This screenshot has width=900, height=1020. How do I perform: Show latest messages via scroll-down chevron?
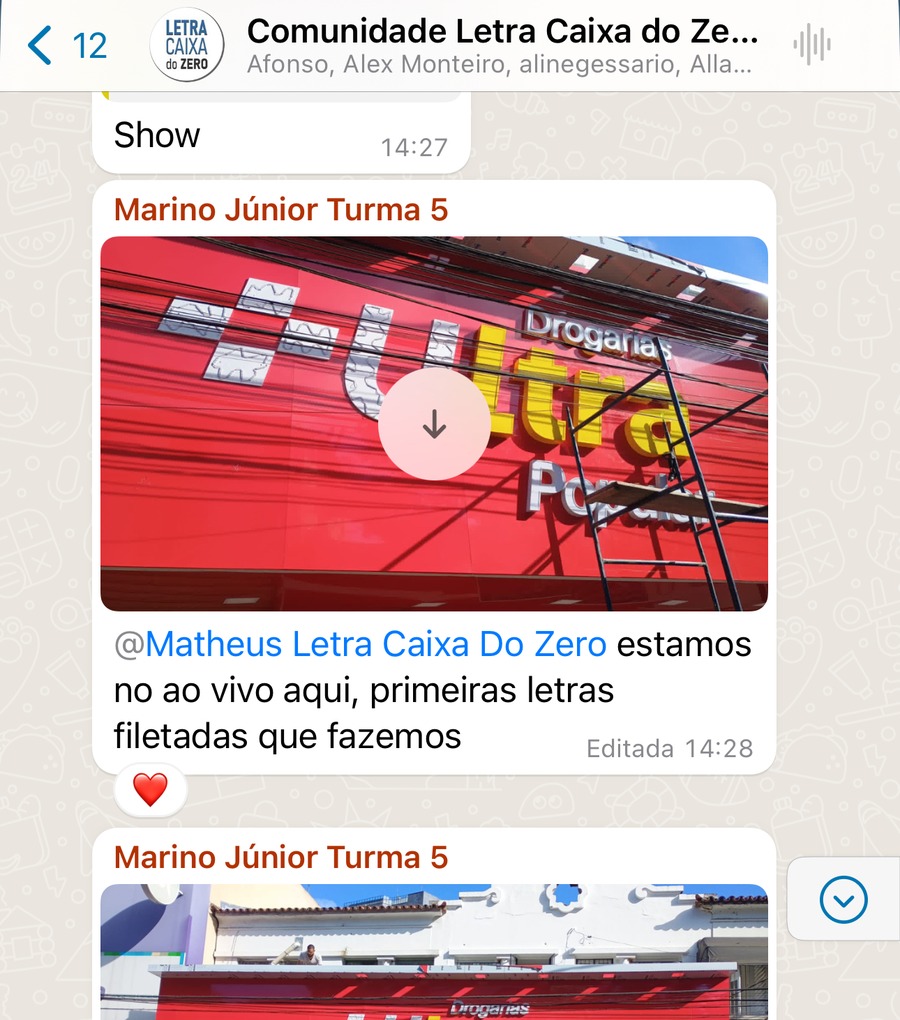843,897
